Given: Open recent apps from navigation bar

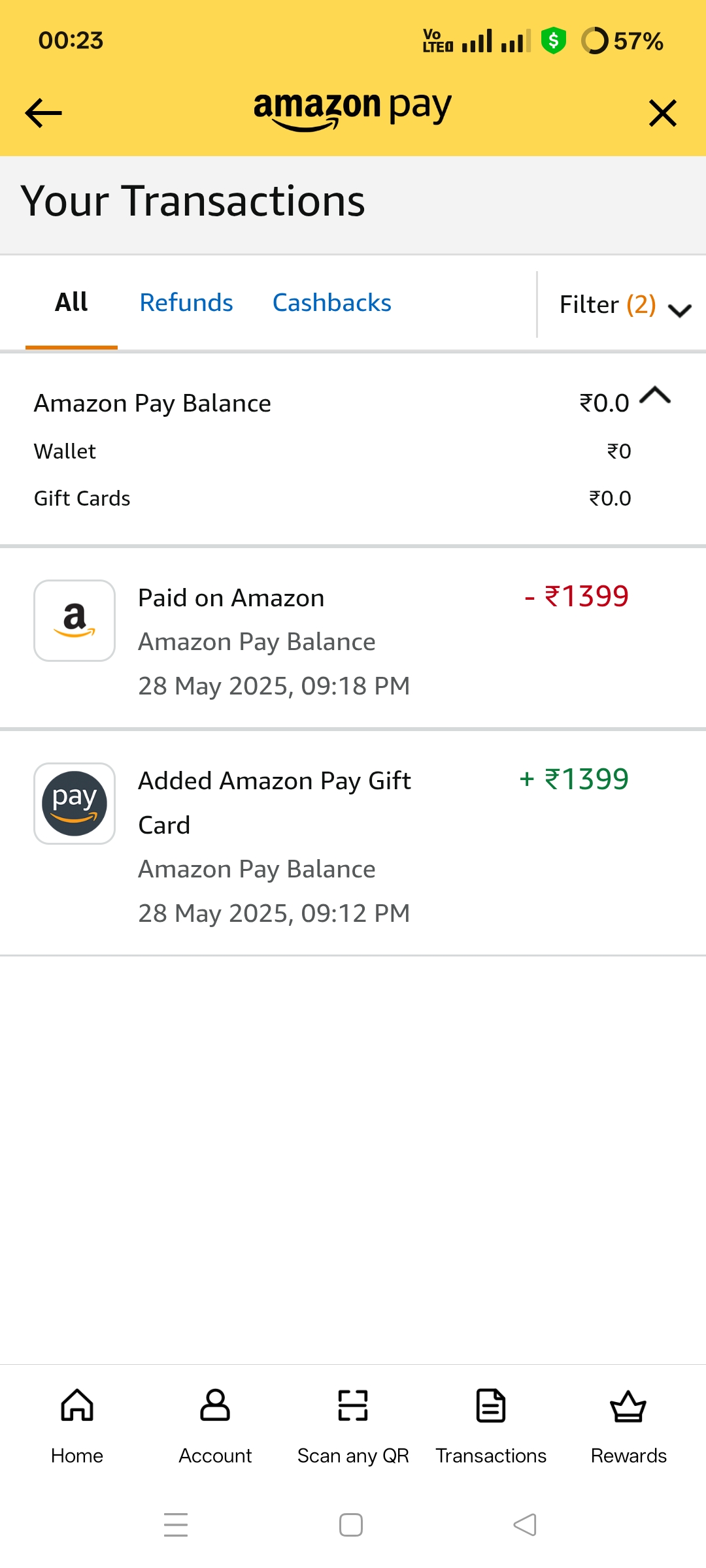Looking at the screenshot, I should [176, 1525].
